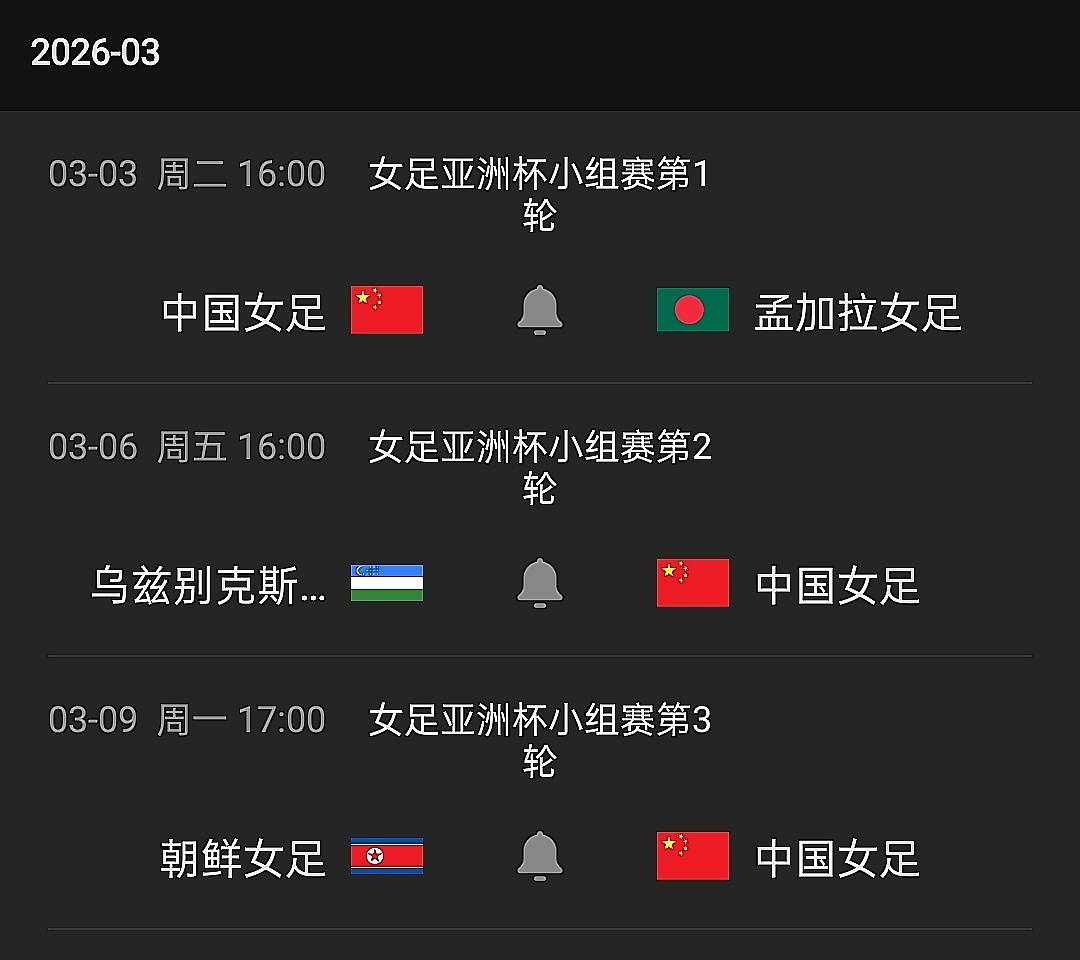Viewport: 1080px width, 960px height.
Task: Set reminder bell for China vs Bangladesh match
Action: [x=540, y=310]
